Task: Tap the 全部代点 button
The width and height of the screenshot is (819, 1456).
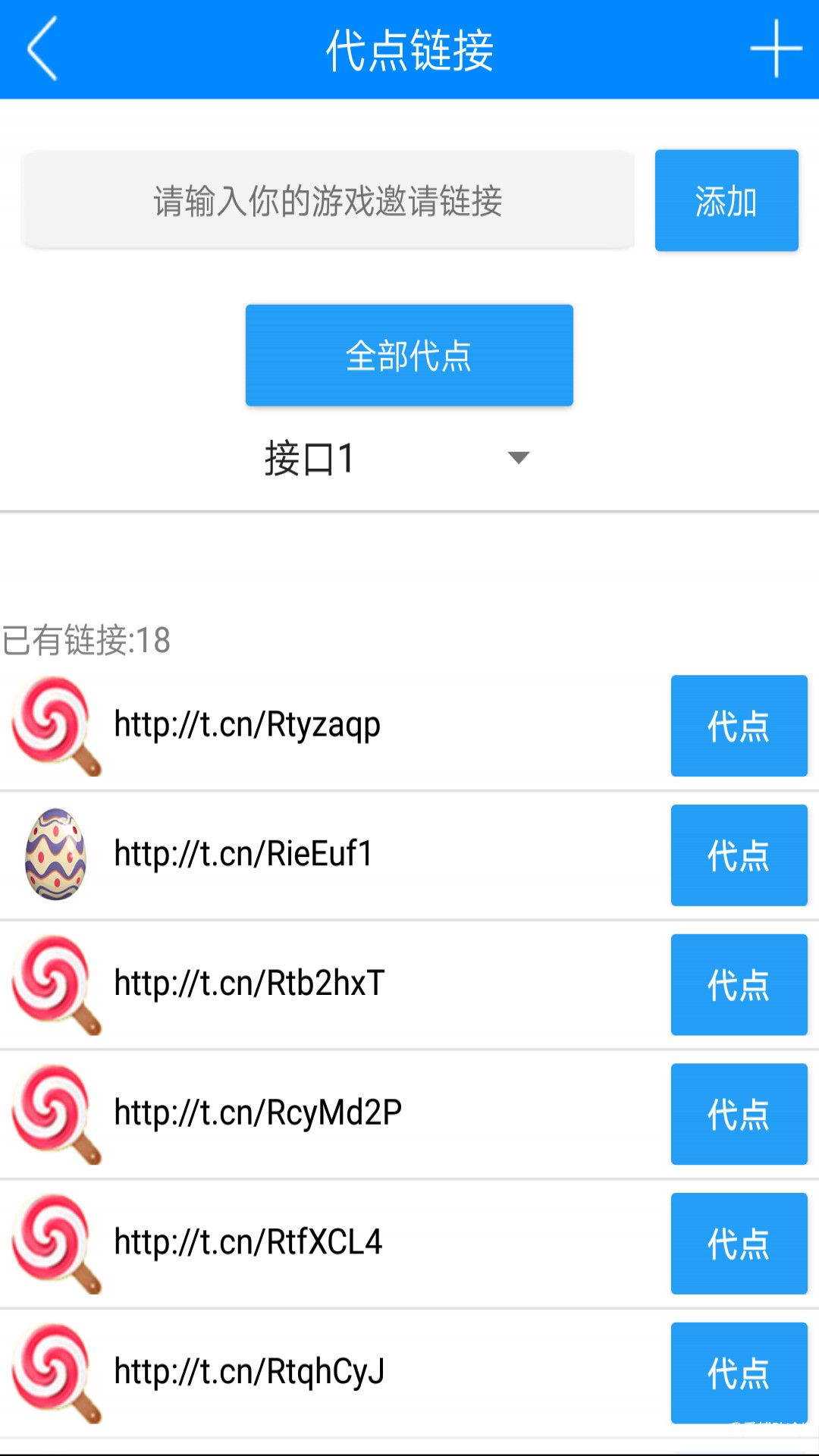Action: click(x=409, y=356)
